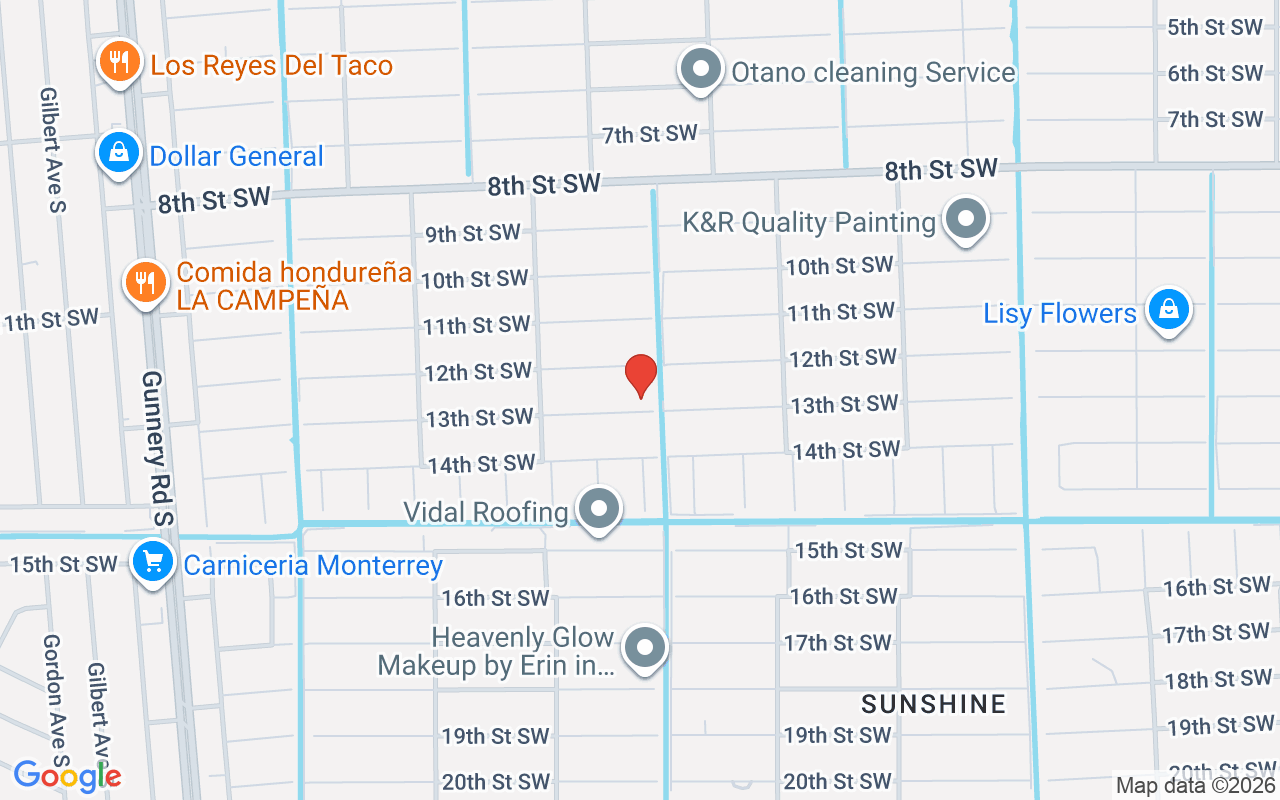The width and height of the screenshot is (1280, 800).
Task: Tap the red dropped location pin
Action: point(640,375)
